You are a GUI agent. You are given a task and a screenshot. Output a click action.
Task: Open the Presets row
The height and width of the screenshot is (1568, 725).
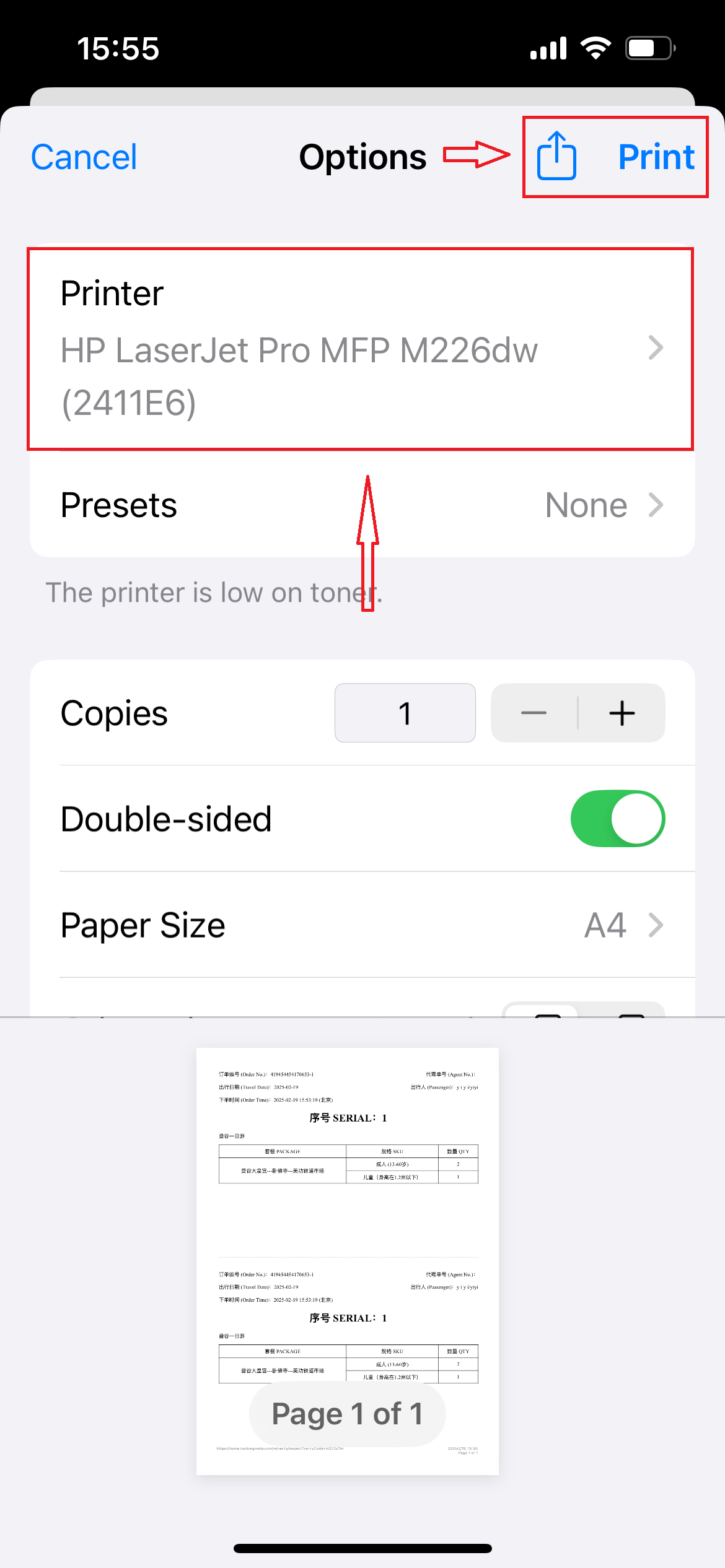pos(361,505)
